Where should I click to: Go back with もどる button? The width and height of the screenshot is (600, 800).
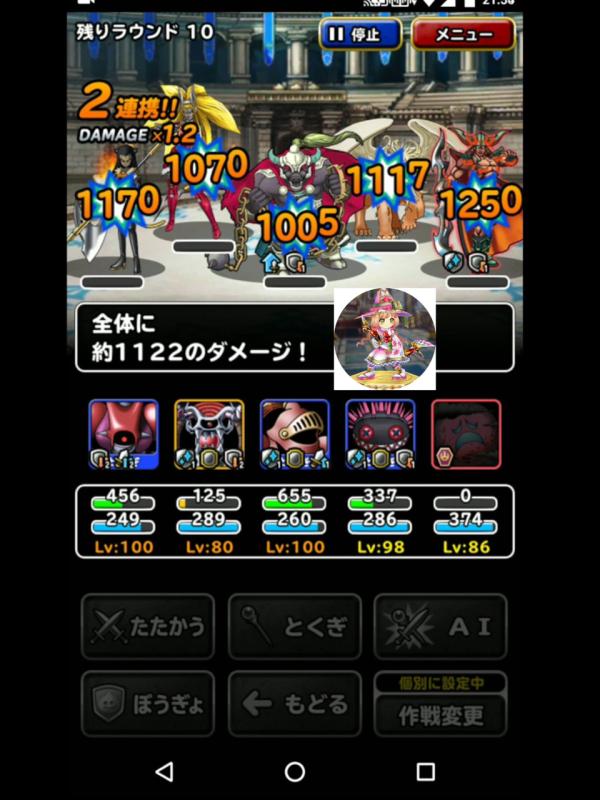[294, 704]
